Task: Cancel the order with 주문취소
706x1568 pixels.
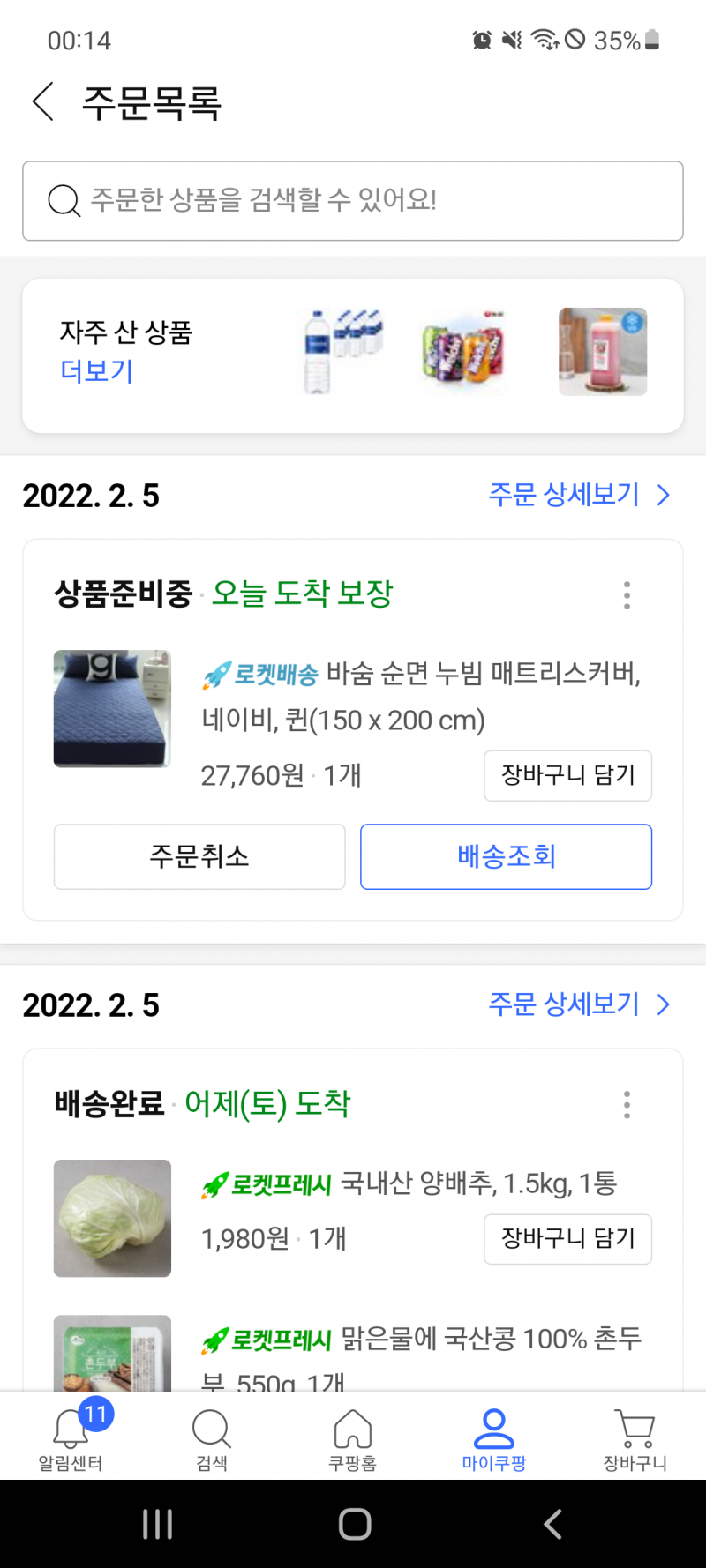Action: (199, 856)
